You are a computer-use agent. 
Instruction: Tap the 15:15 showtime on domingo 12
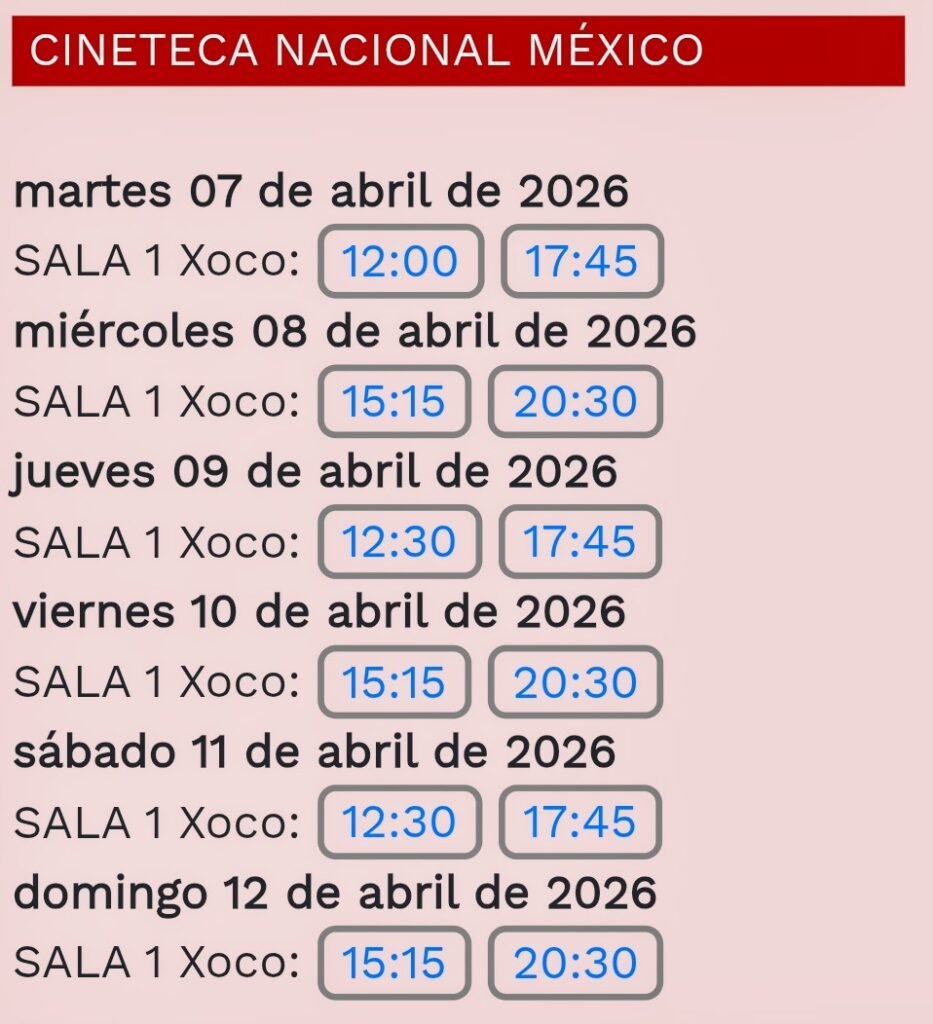coord(394,963)
